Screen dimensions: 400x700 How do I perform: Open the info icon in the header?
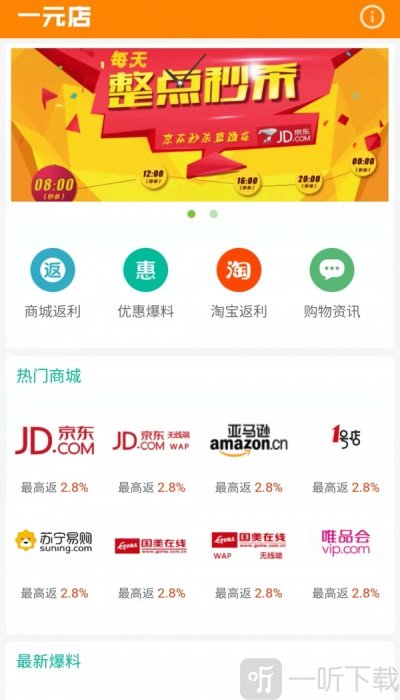click(x=371, y=18)
